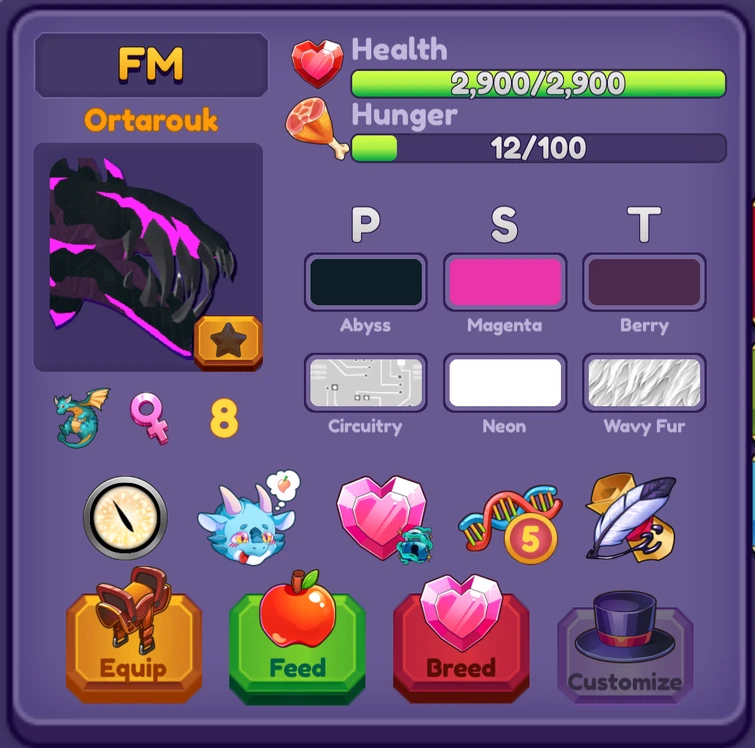Image resolution: width=755 pixels, height=748 pixels.
Task: Select the Wavy Fur pattern swatch
Action: [x=644, y=382]
